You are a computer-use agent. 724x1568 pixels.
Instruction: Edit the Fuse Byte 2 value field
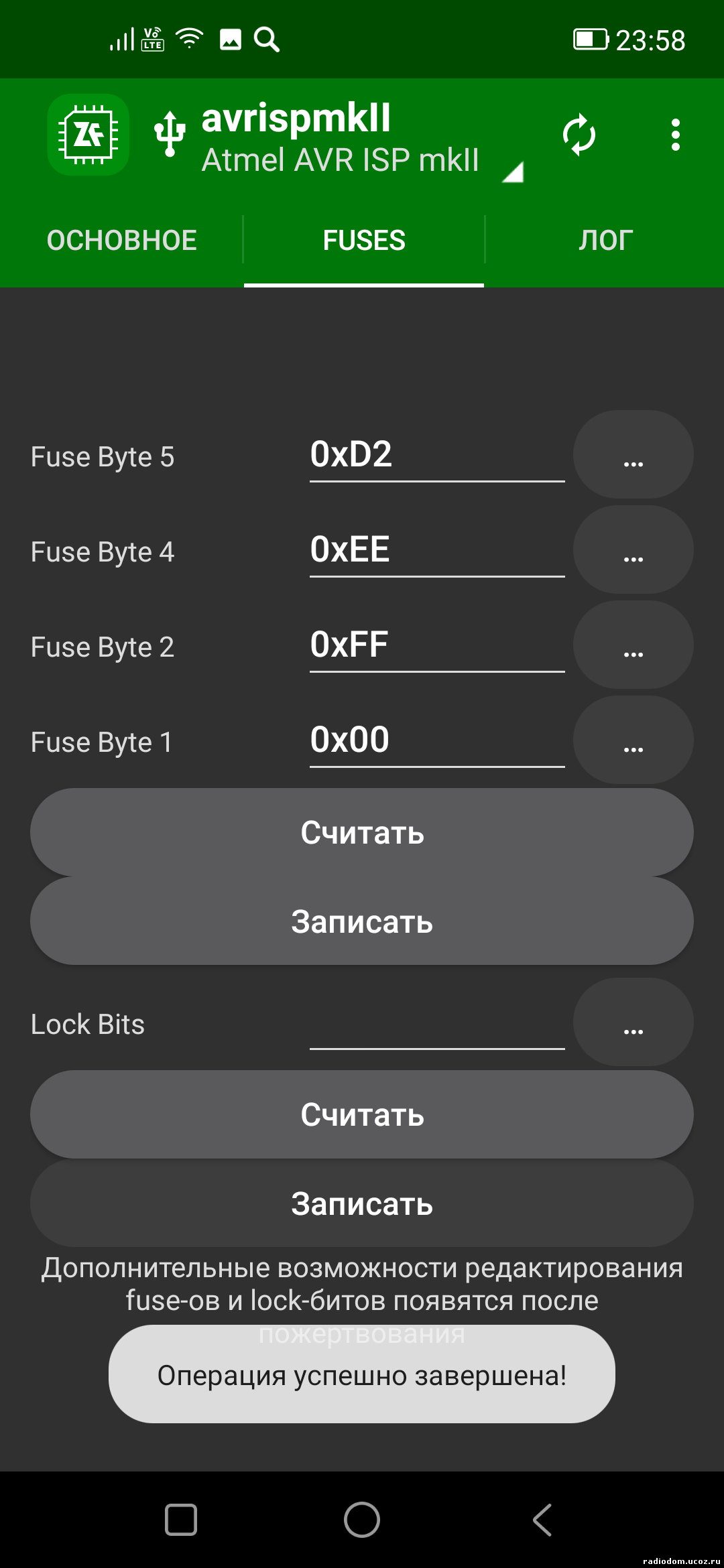pos(437,646)
